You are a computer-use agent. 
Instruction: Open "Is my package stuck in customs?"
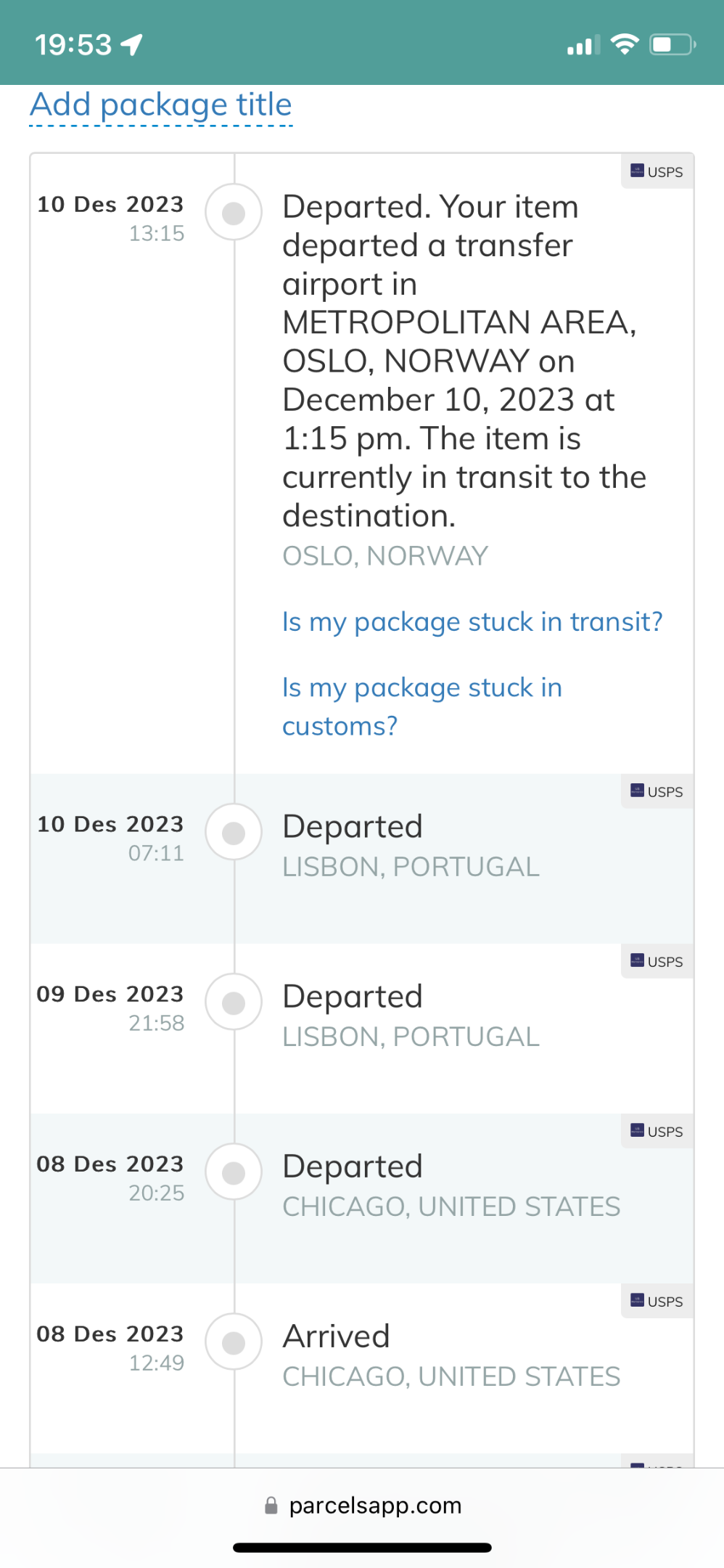(422, 706)
